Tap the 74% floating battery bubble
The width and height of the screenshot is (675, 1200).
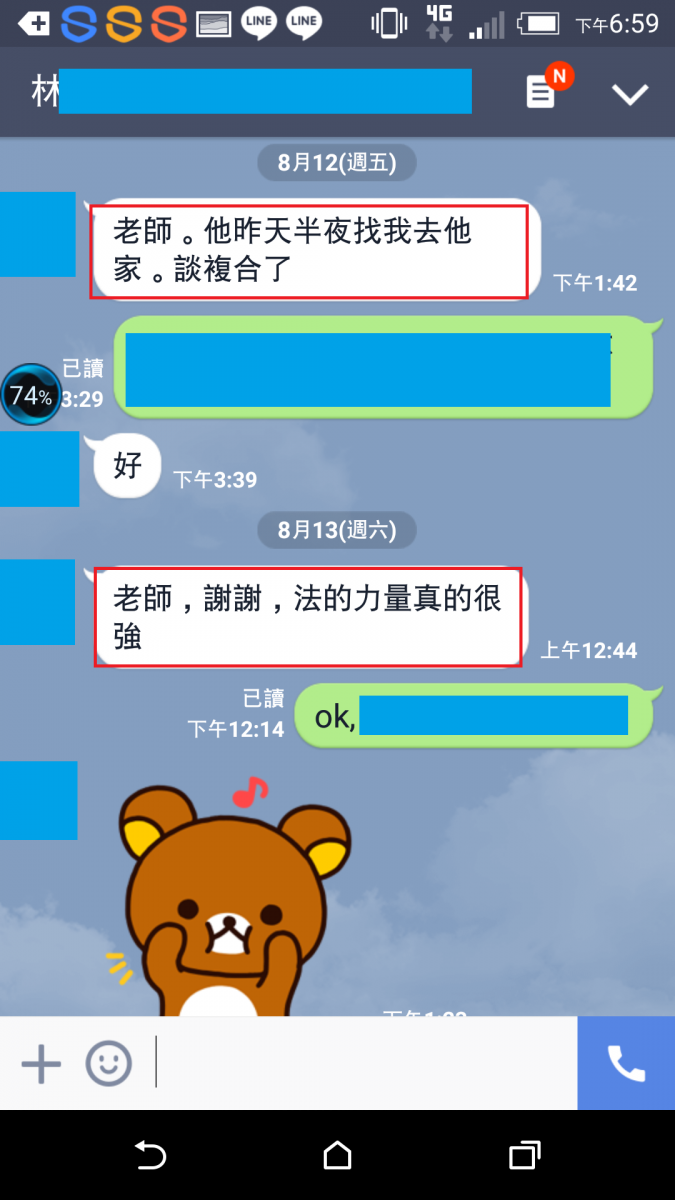[31, 396]
